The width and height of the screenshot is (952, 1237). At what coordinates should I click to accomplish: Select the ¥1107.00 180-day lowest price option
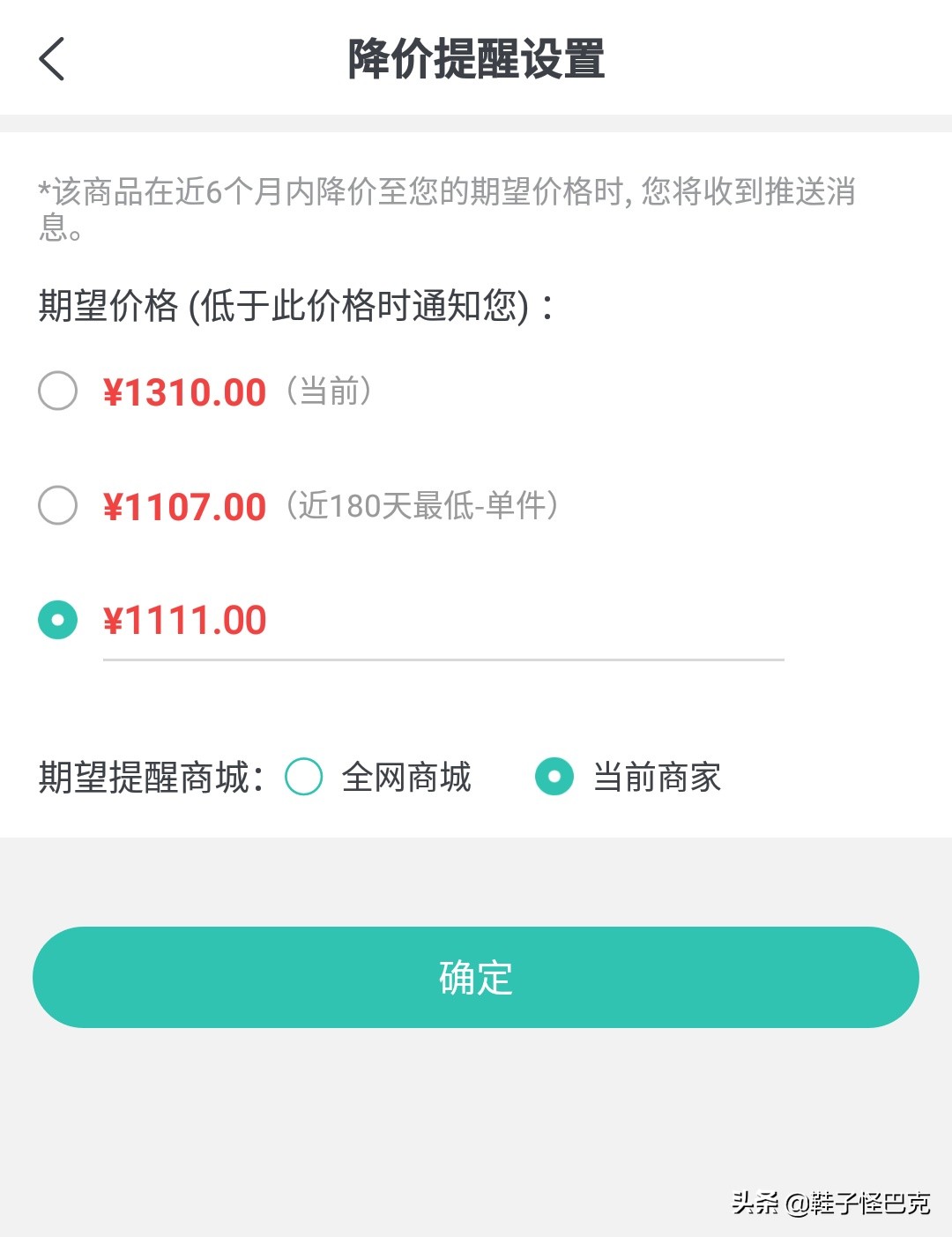click(58, 506)
